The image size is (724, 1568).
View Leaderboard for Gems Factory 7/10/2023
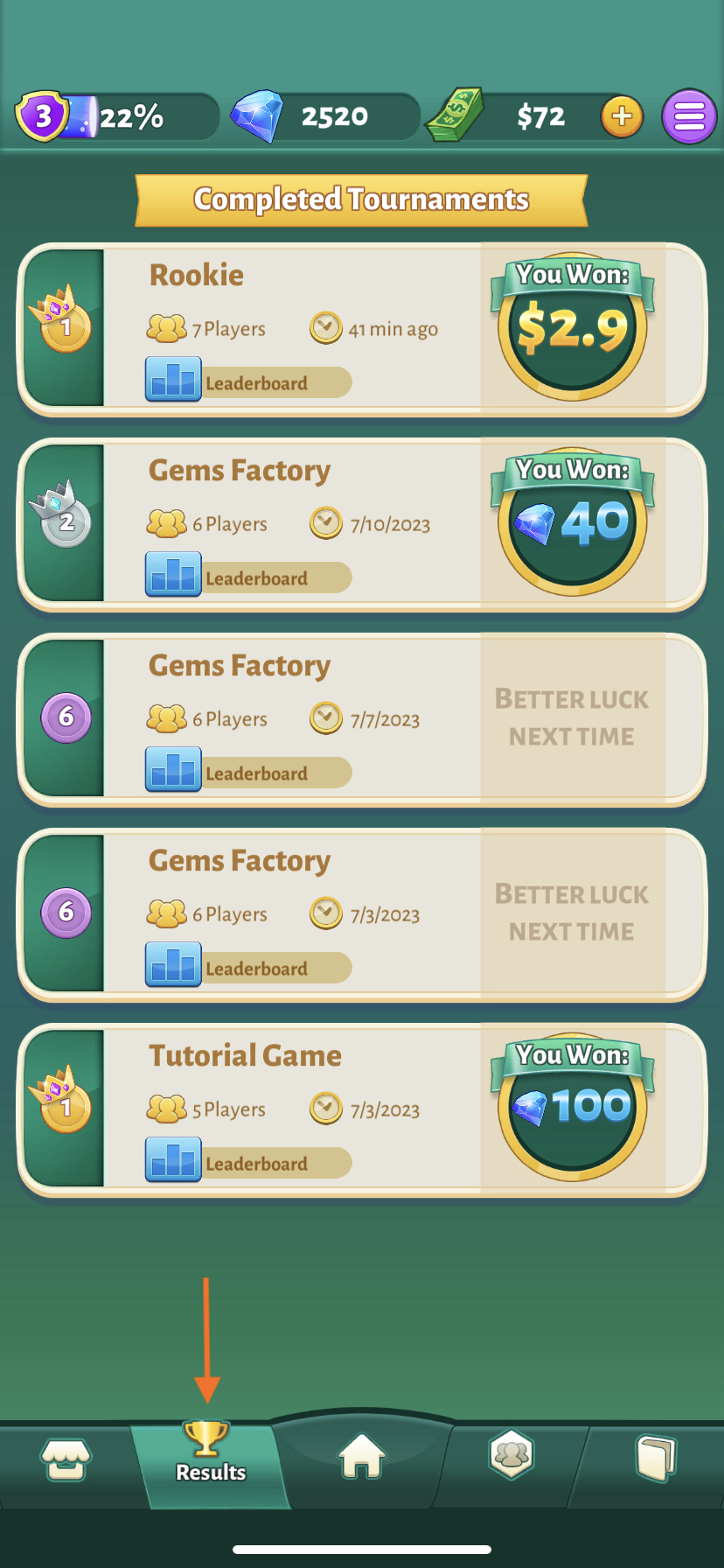click(x=248, y=577)
